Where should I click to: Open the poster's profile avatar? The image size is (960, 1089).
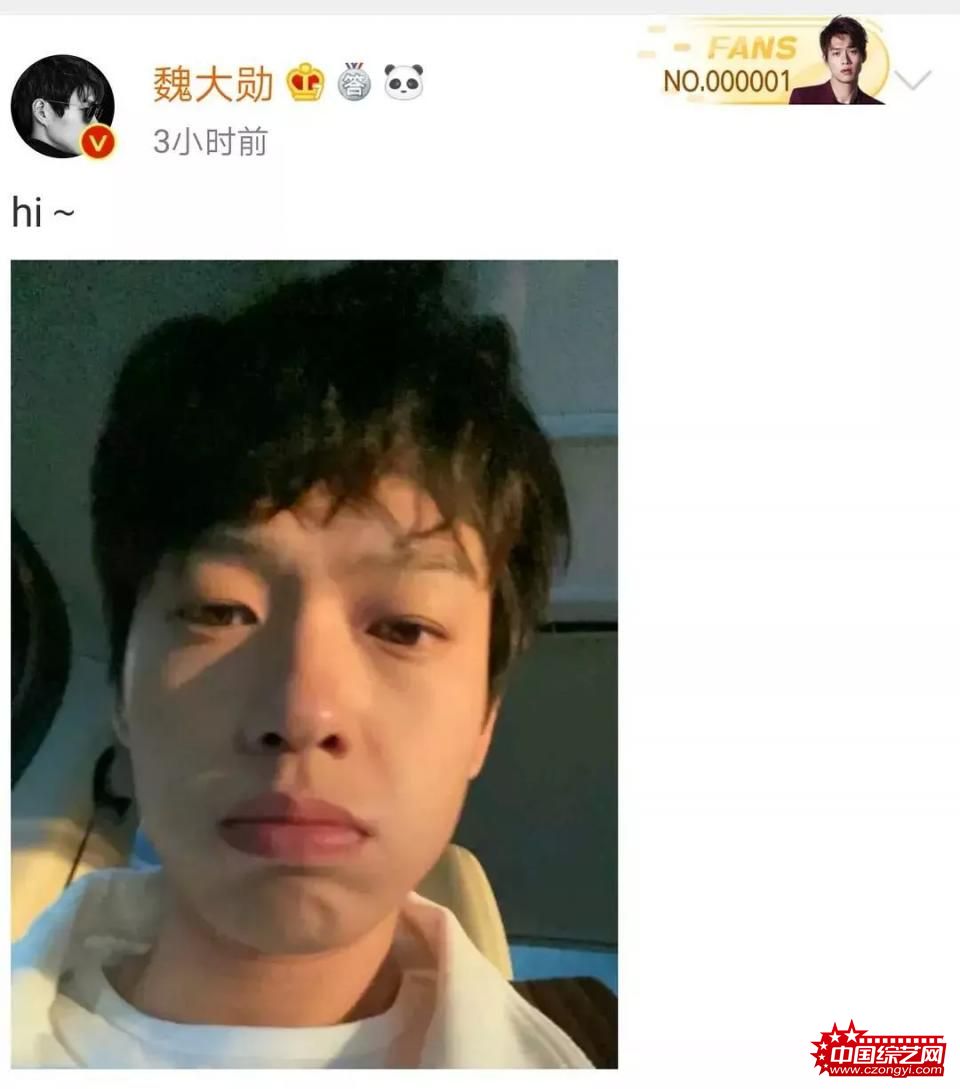pos(62,105)
